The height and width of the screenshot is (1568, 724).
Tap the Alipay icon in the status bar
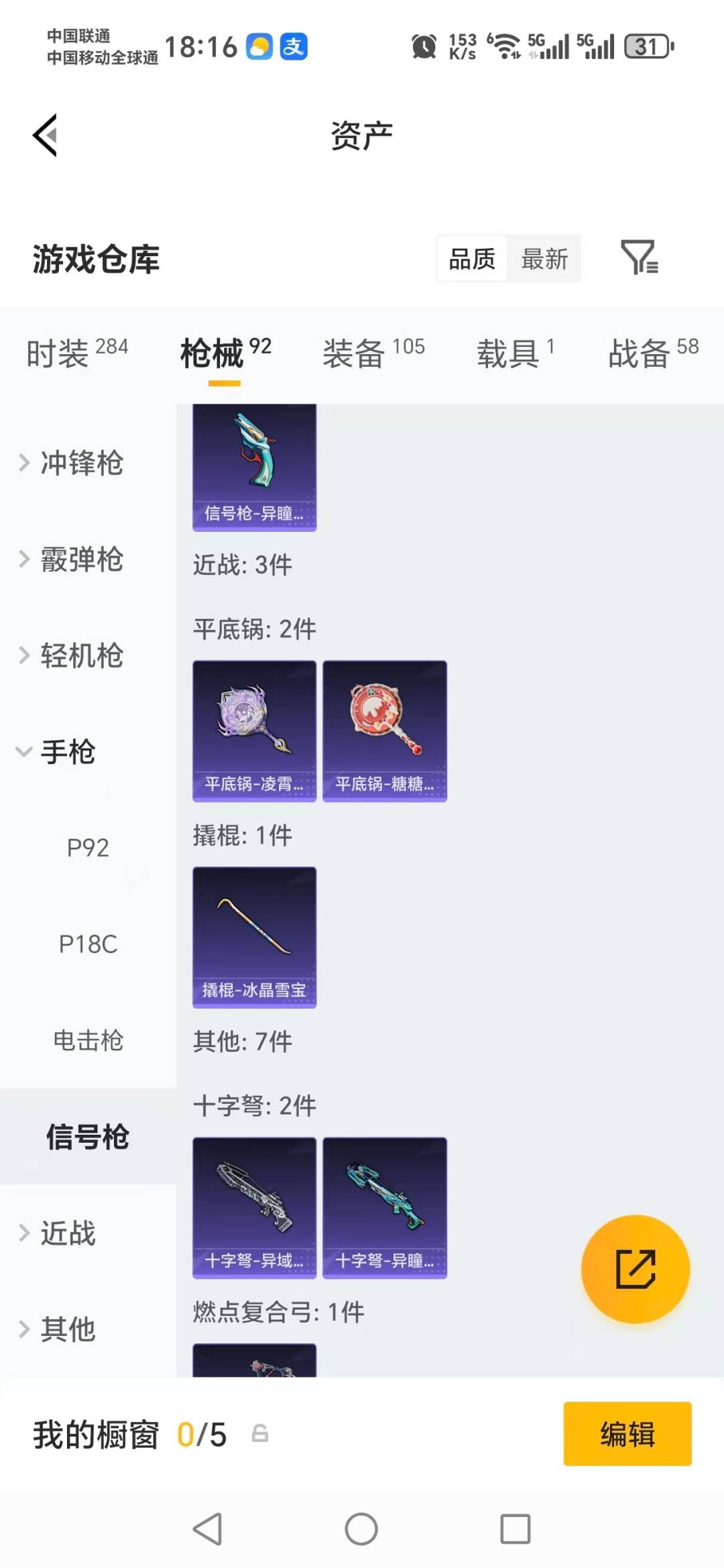click(x=293, y=46)
